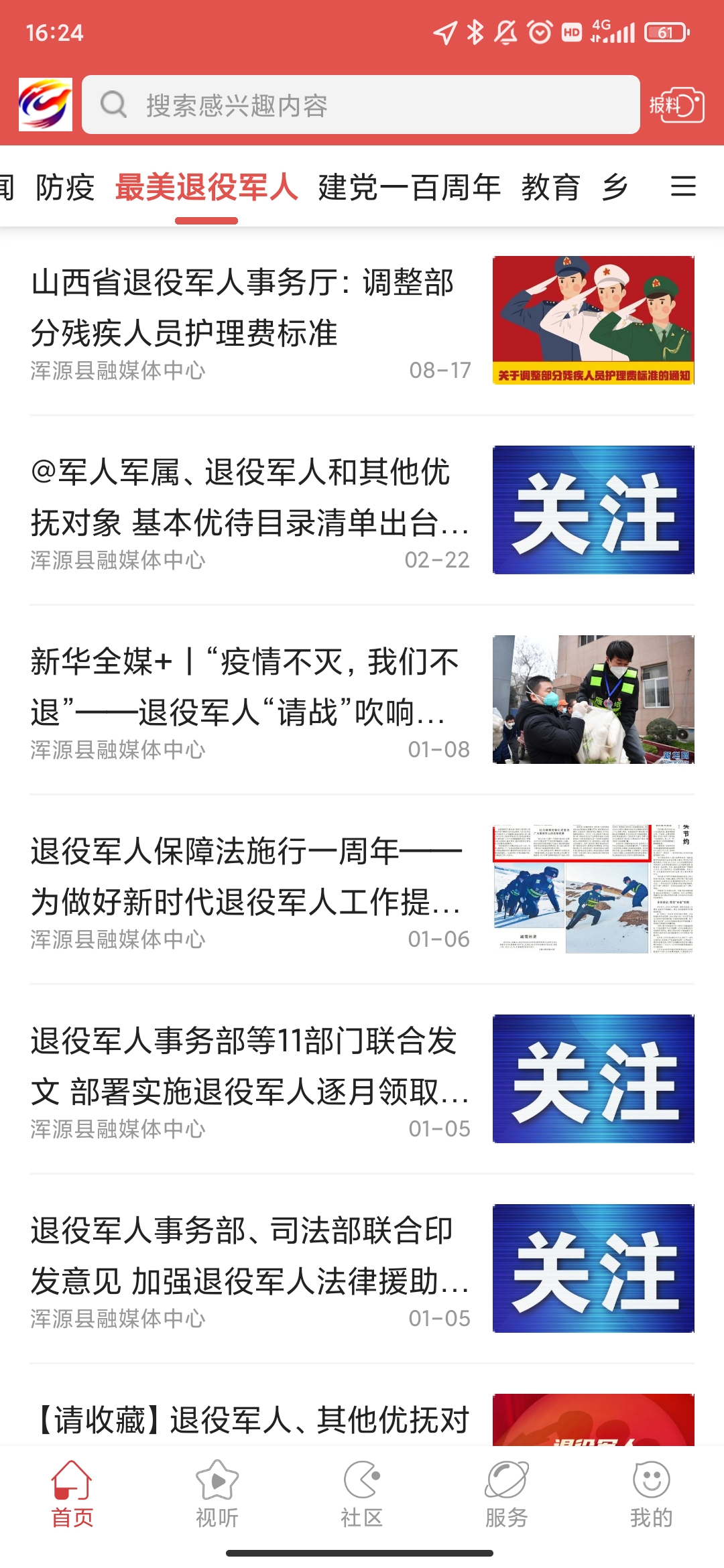724x1568 pixels.
Task: Open the 【请收藏】退役军人 article
Action: (251, 1419)
